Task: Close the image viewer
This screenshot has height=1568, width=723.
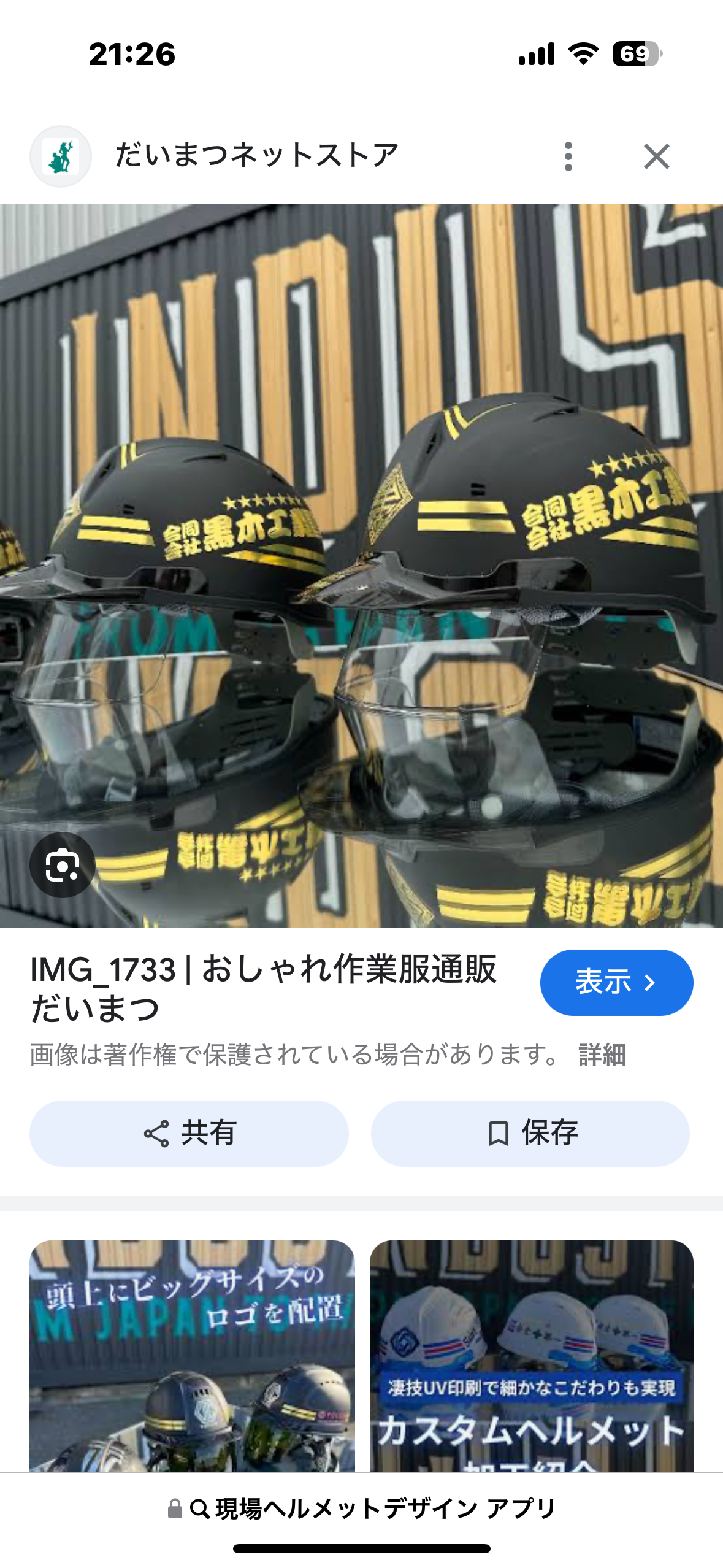Action: (x=656, y=156)
